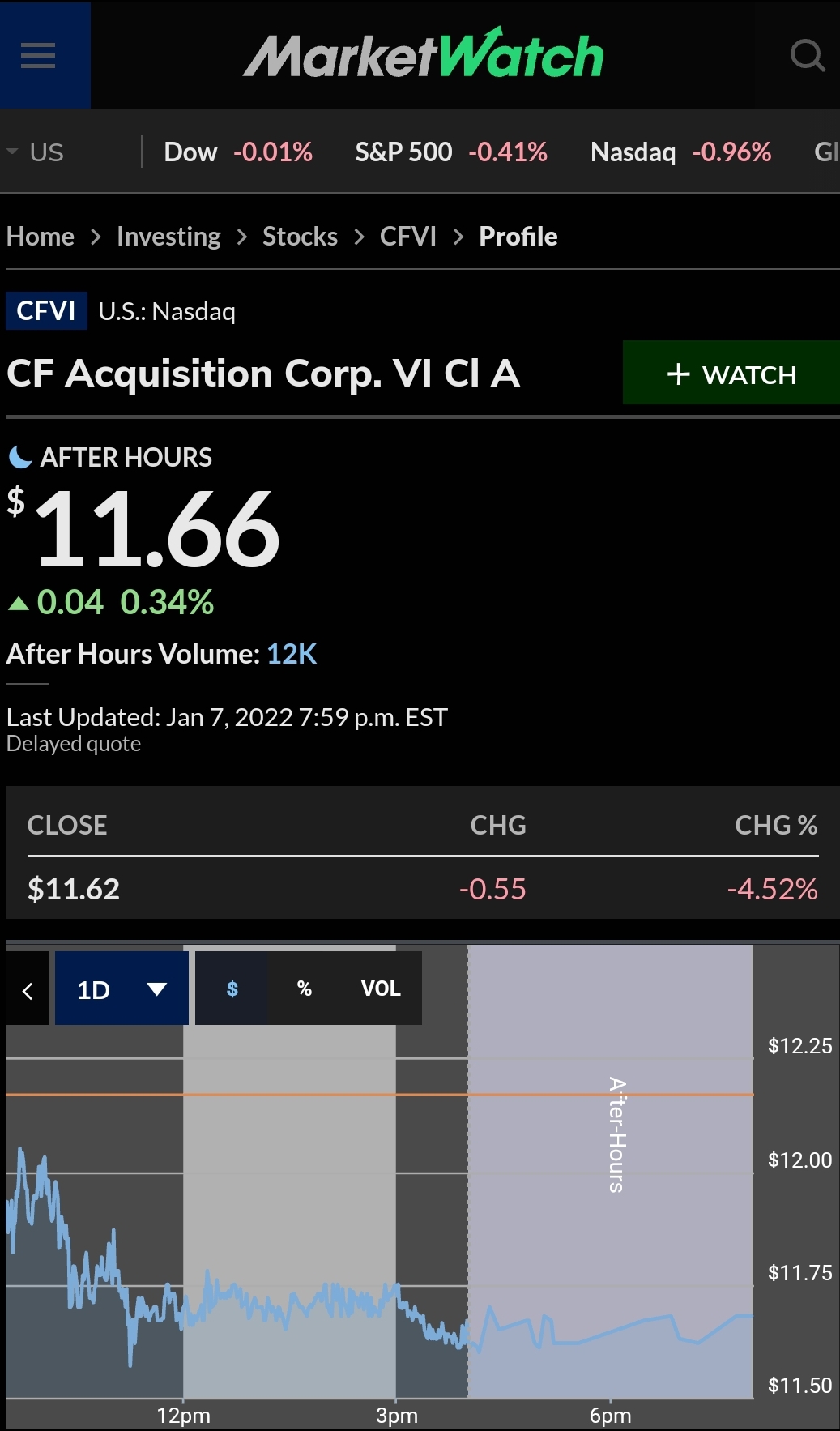
Task: Go to the Home breadcrumb
Action: click(41, 237)
